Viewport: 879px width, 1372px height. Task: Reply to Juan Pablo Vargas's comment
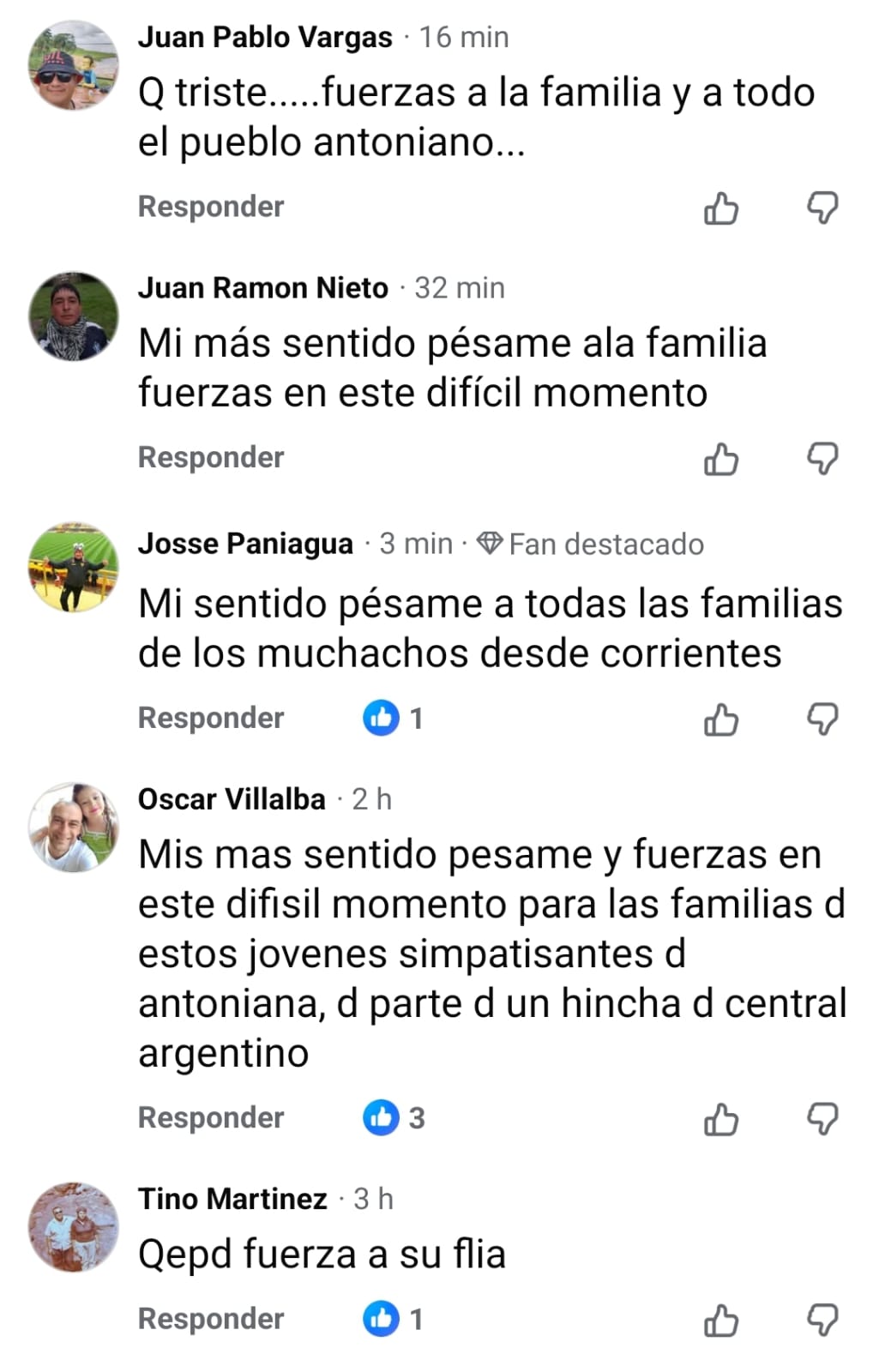211,207
